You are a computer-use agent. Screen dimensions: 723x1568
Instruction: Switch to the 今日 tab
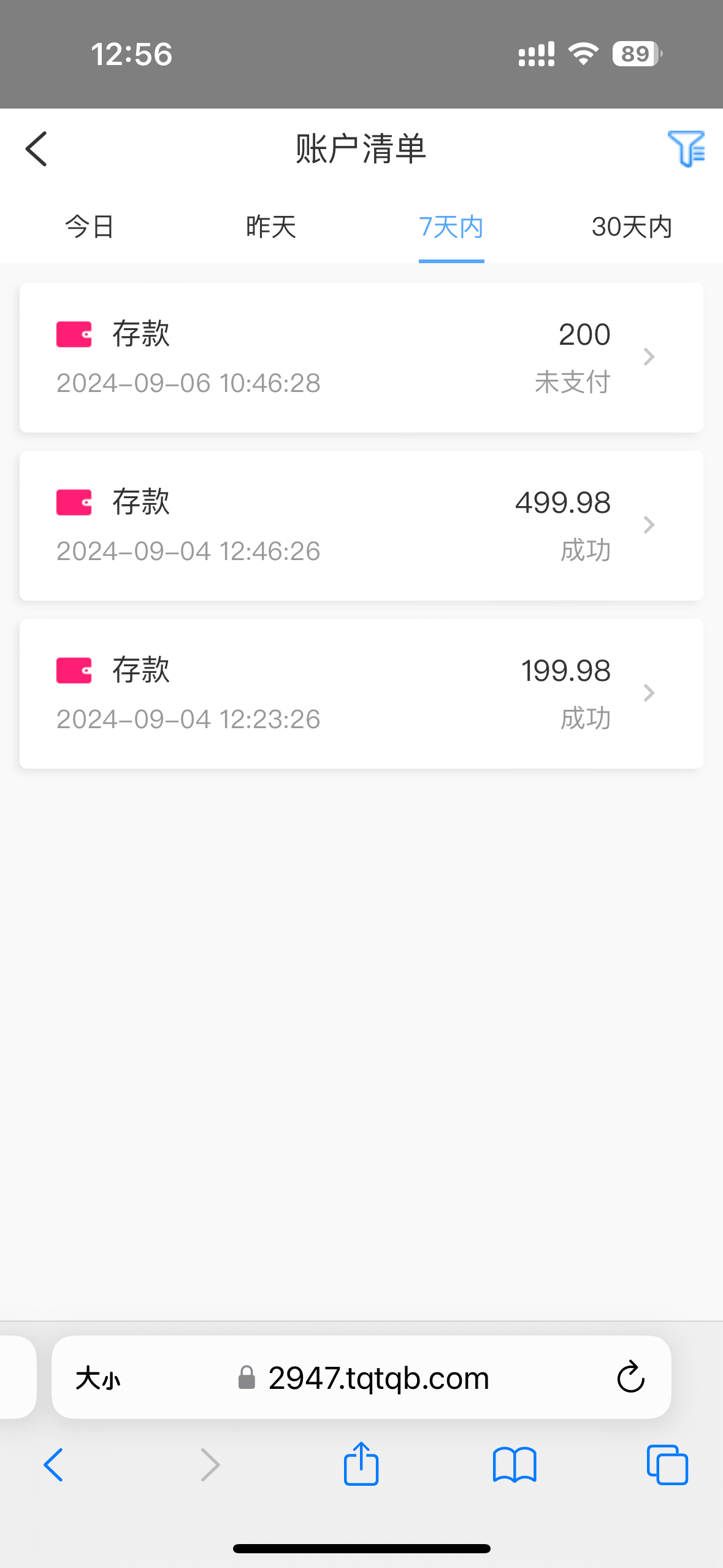click(90, 227)
